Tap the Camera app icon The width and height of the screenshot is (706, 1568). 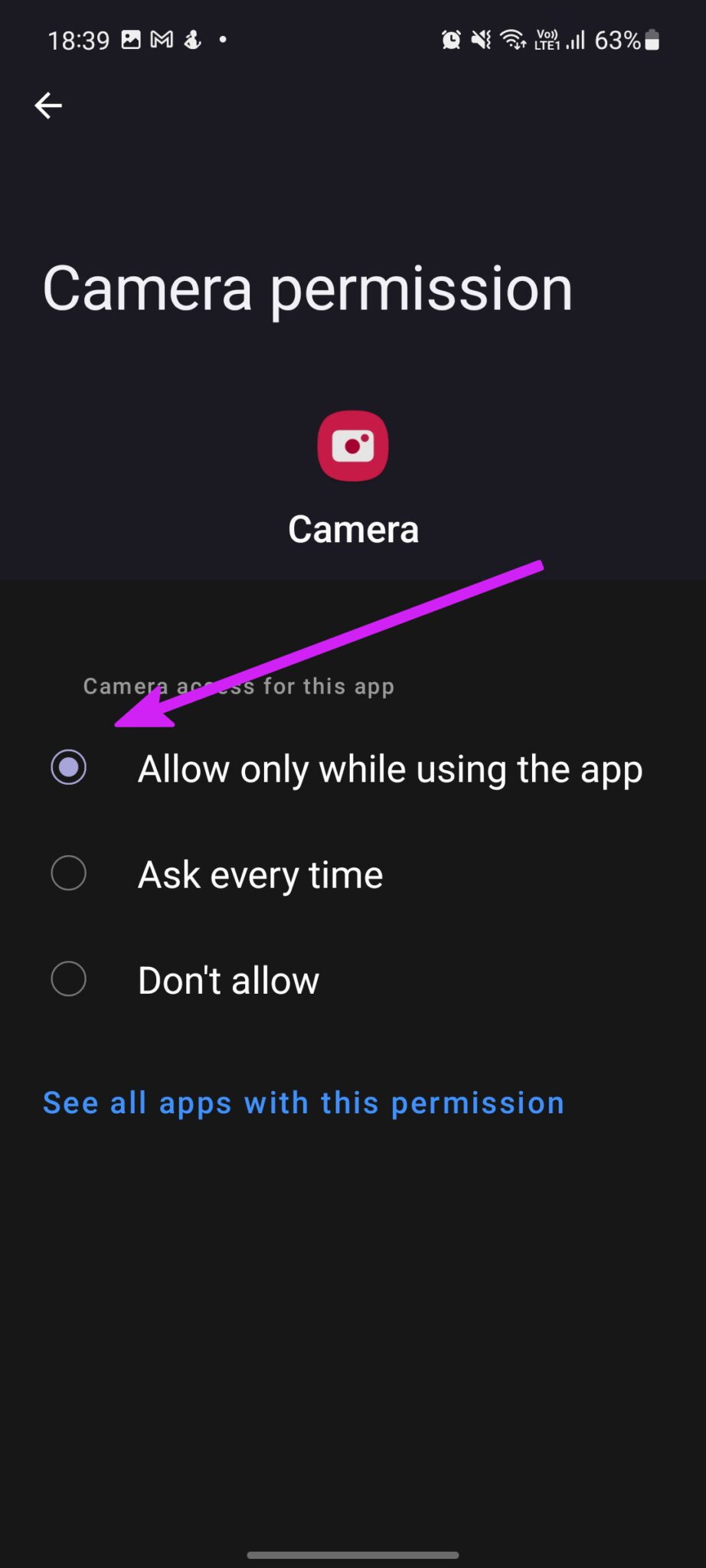pyautogui.click(x=352, y=446)
